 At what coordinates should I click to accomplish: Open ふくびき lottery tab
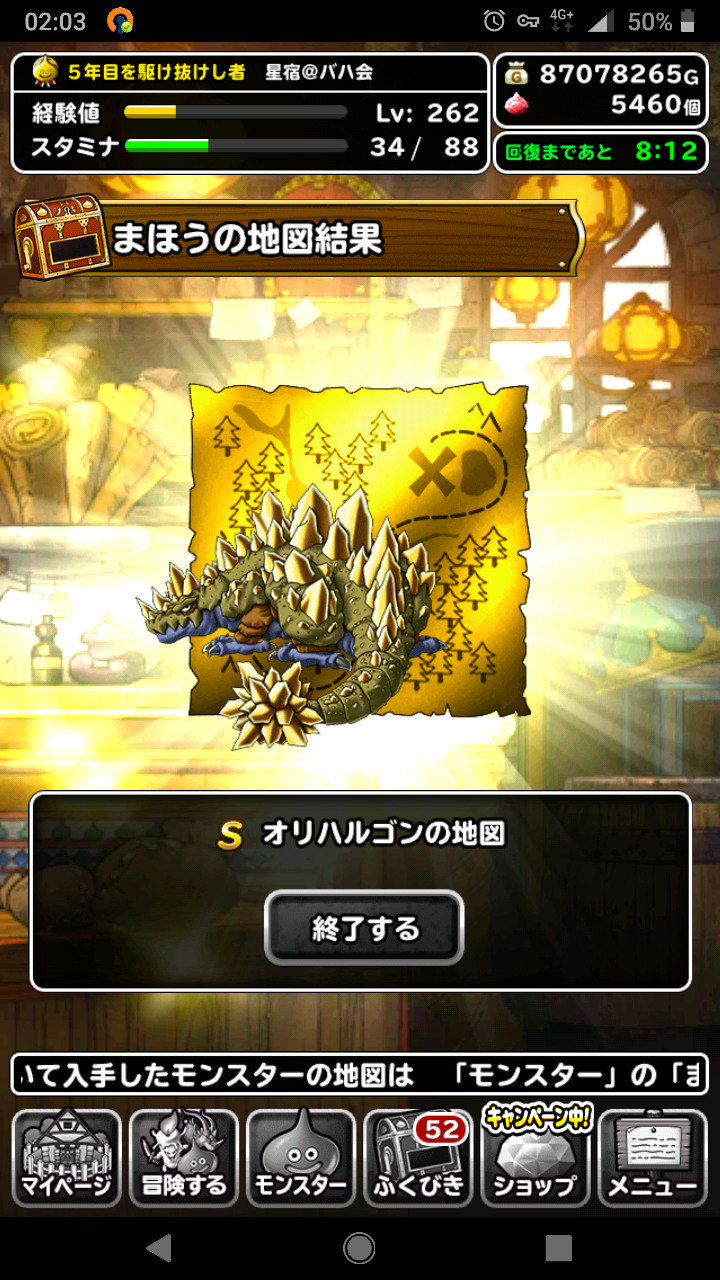pos(417,1158)
